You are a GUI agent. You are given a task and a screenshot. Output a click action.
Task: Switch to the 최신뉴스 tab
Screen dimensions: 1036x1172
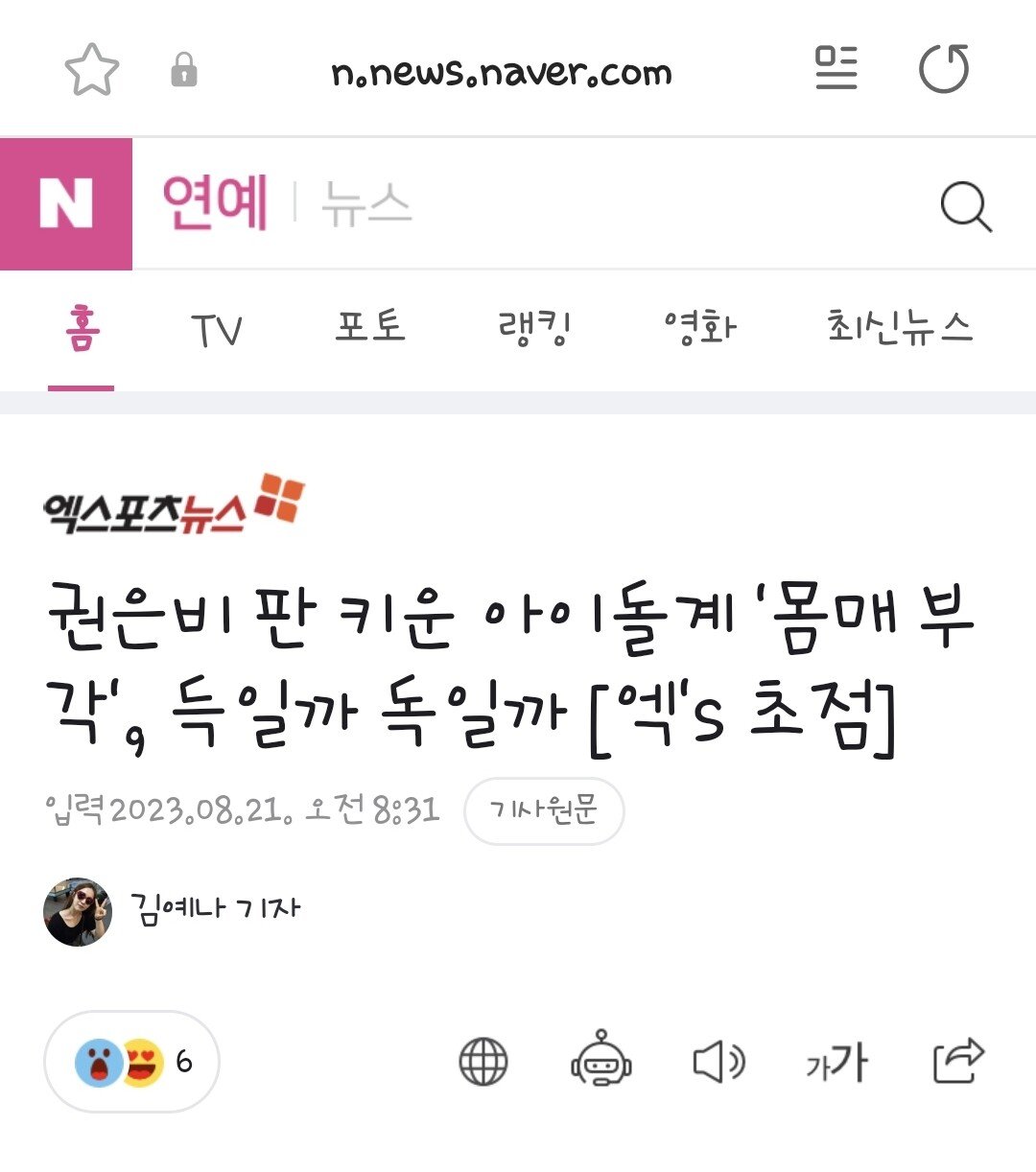coord(900,328)
